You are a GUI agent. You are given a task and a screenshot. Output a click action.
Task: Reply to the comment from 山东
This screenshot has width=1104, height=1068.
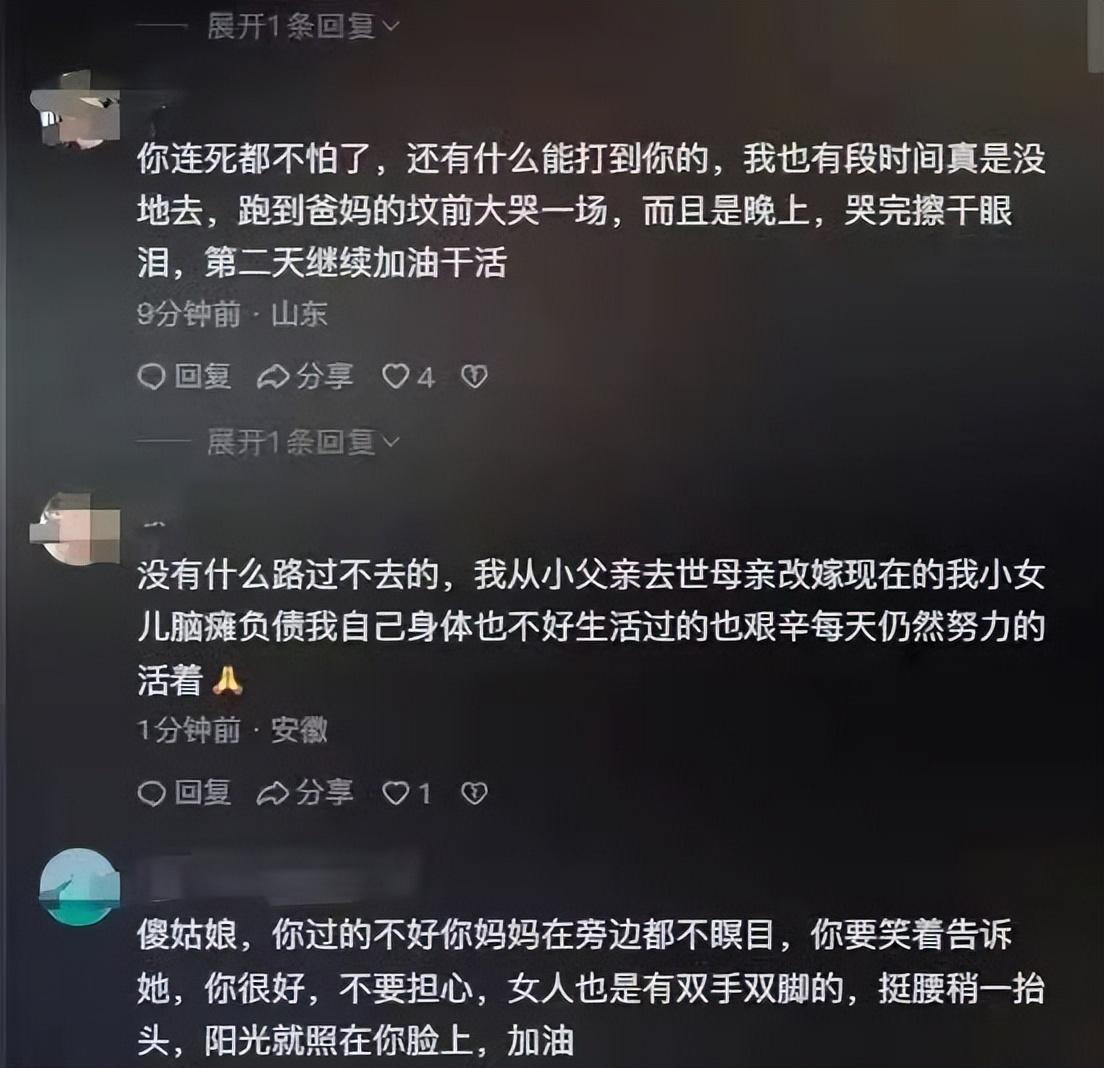tap(185, 376)
